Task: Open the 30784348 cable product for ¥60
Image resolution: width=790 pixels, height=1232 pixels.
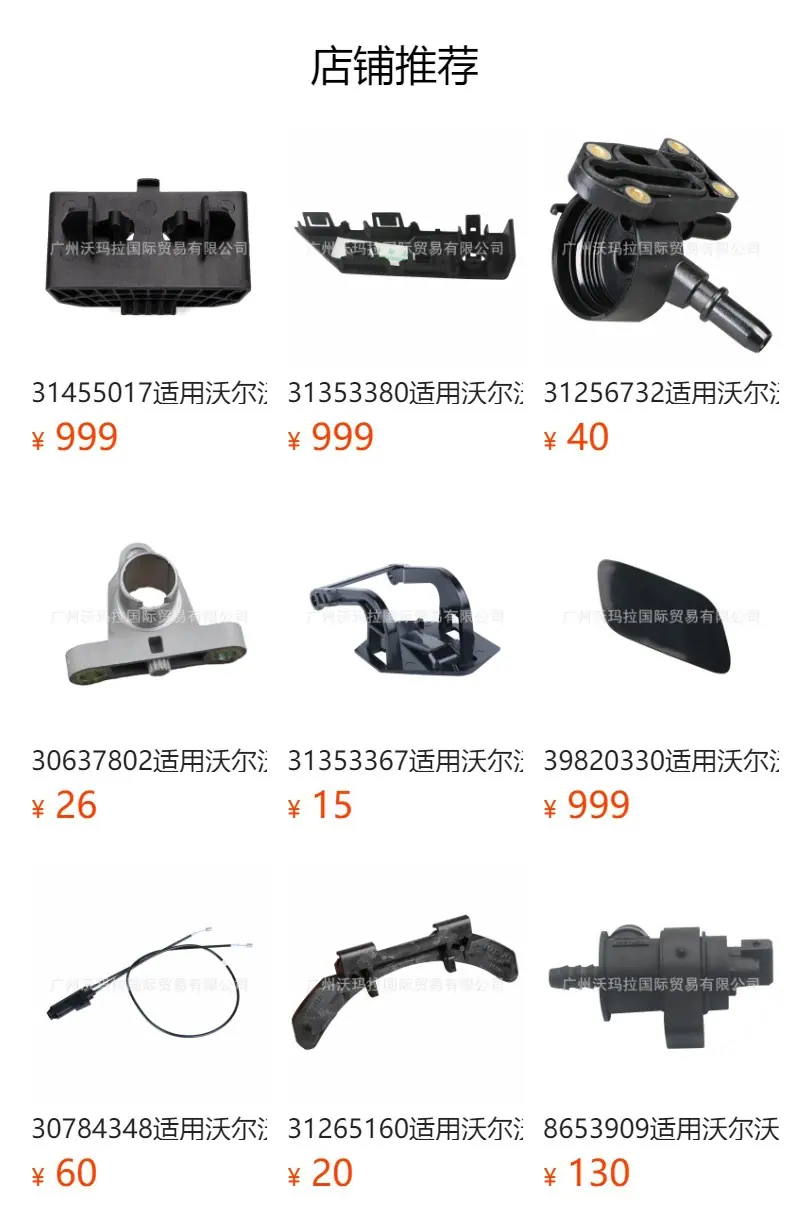Action: point(150,1028)
